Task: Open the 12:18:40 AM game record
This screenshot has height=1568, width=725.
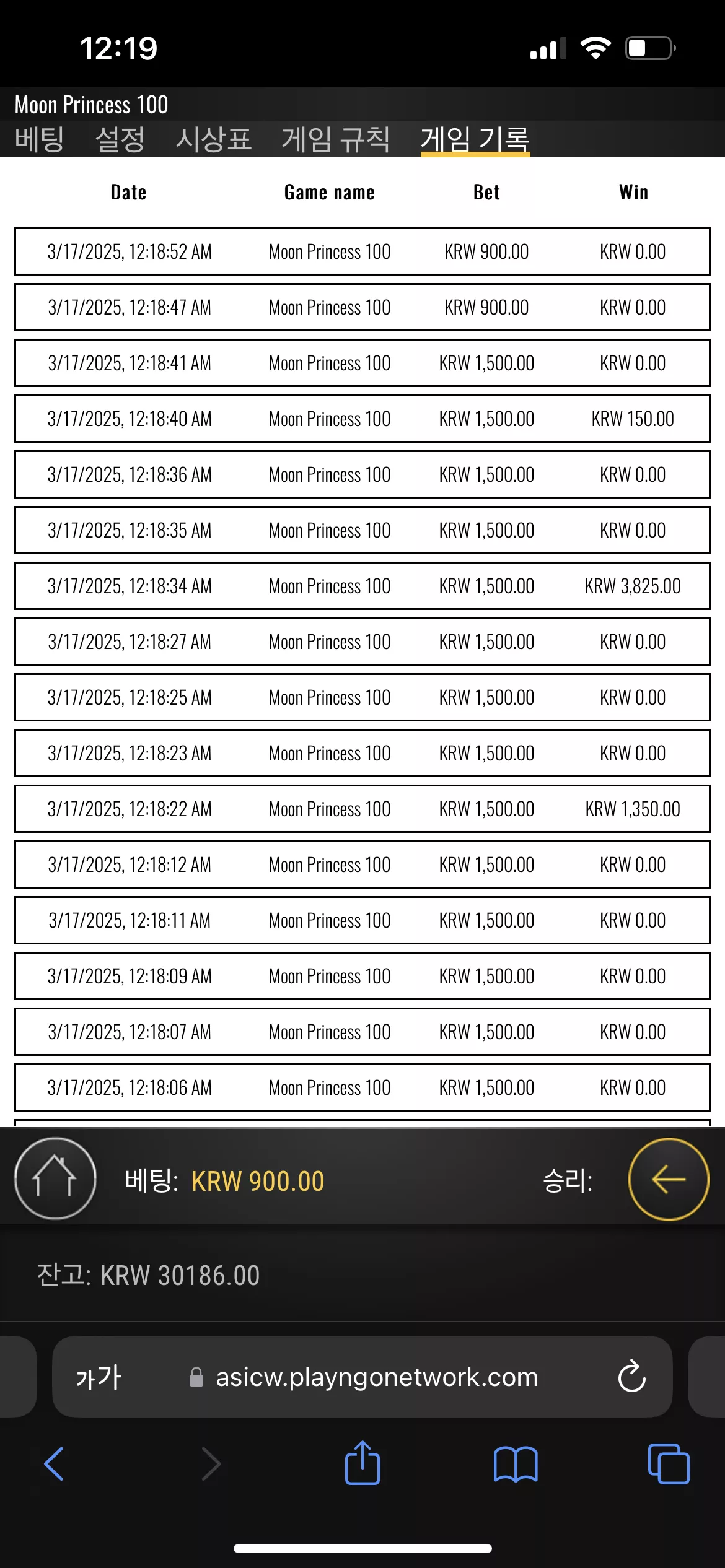Action: (362, 419)
